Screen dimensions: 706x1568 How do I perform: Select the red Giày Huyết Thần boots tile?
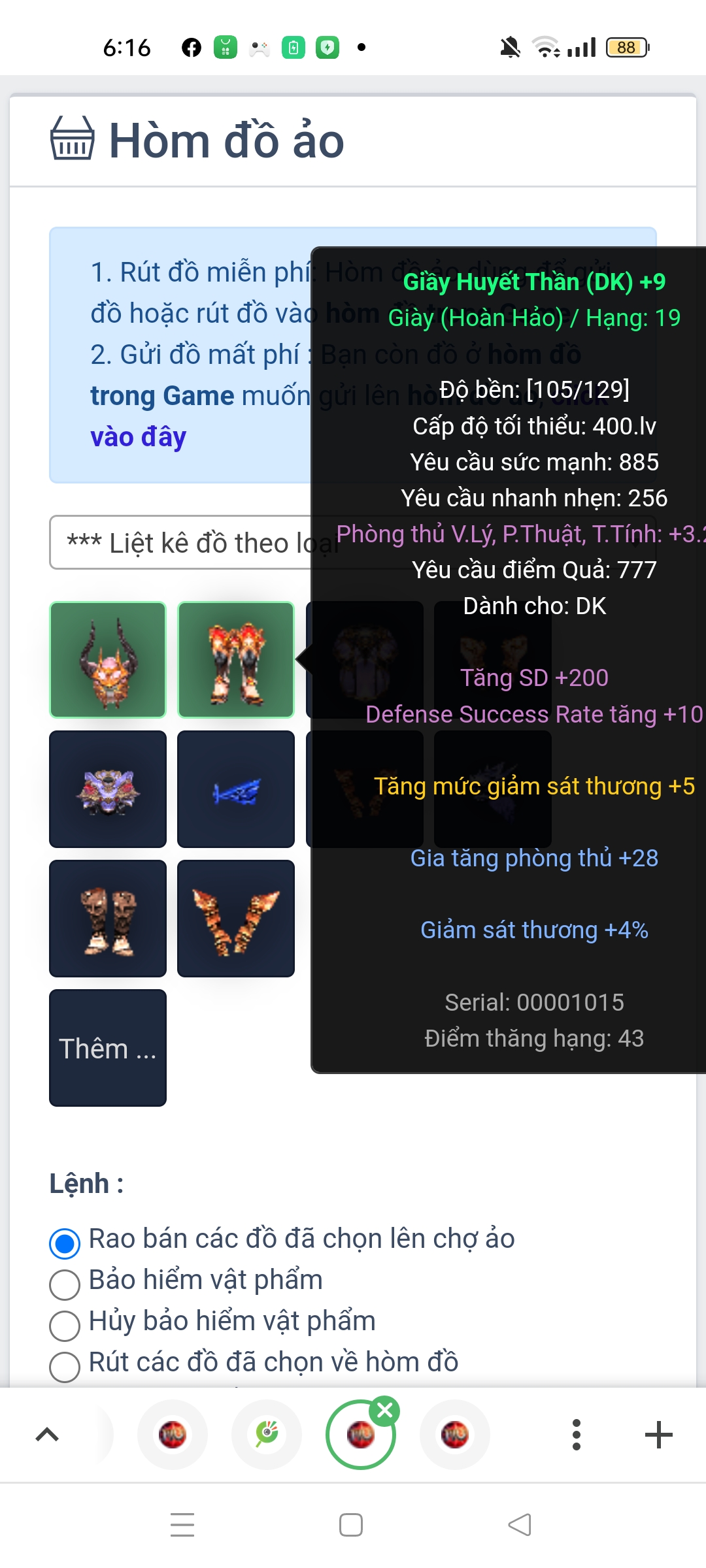(x=236, y=660)
